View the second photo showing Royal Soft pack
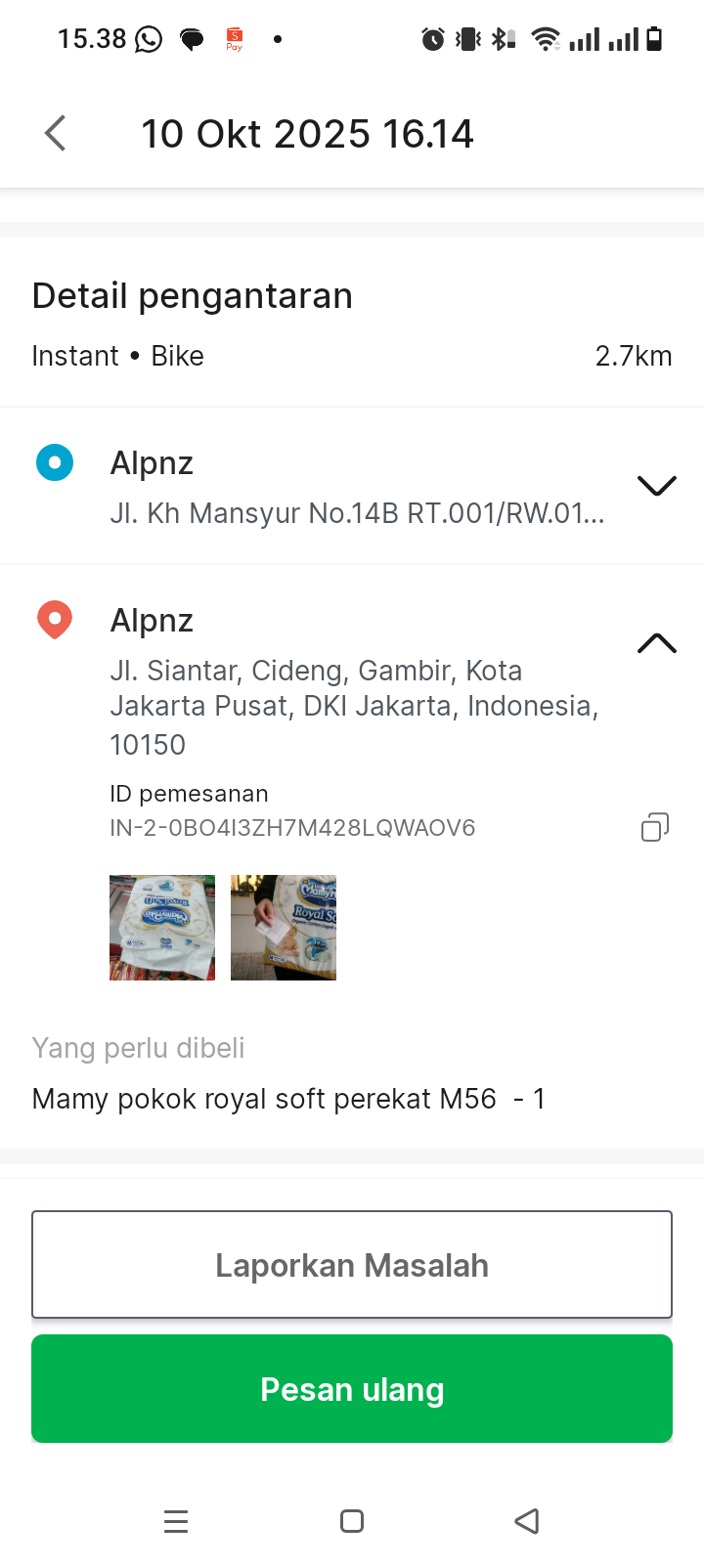The height and width of the screenshot is (1568, 704). click(284, 927)
